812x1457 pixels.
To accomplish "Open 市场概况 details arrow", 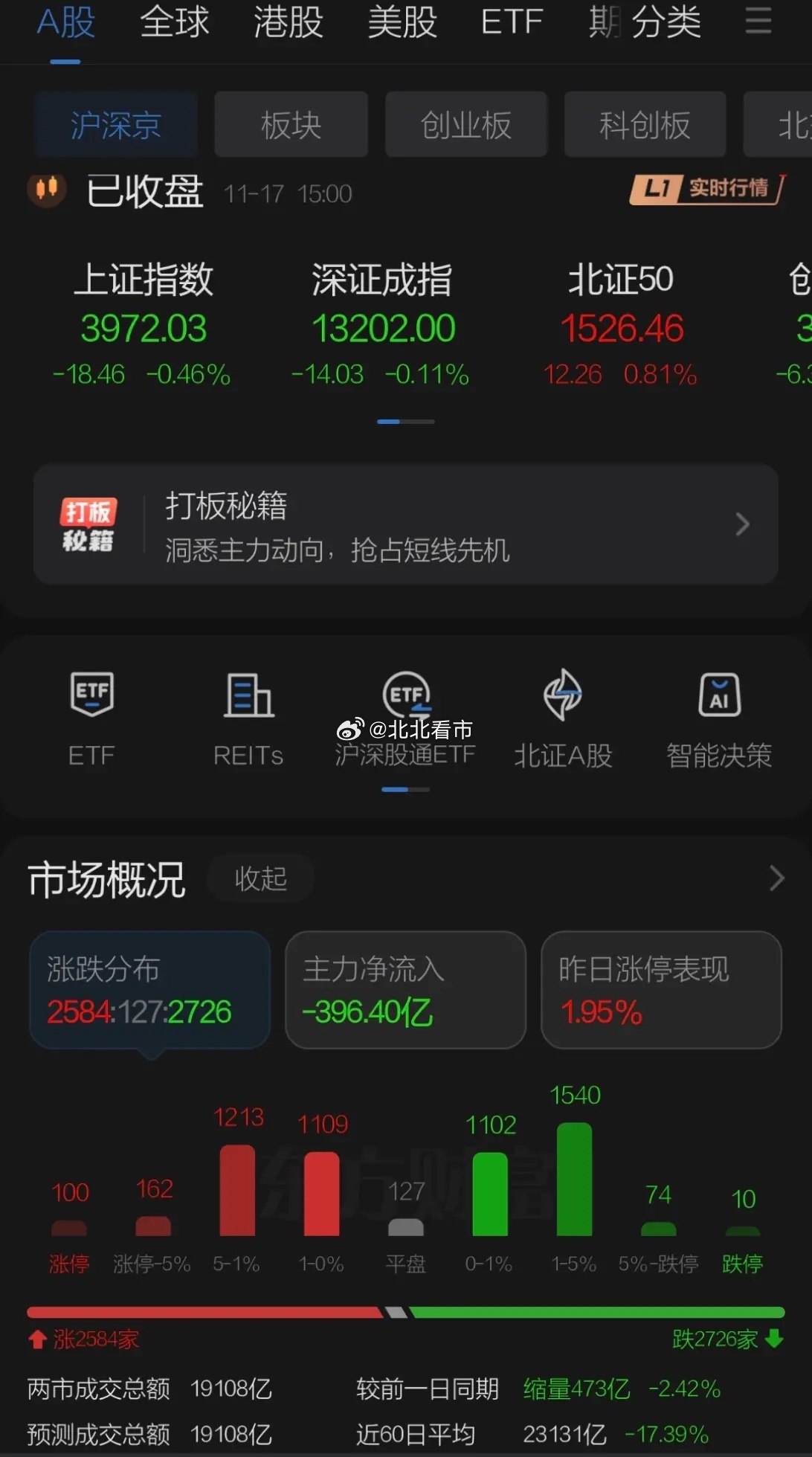I will click(x=776, y=878).
